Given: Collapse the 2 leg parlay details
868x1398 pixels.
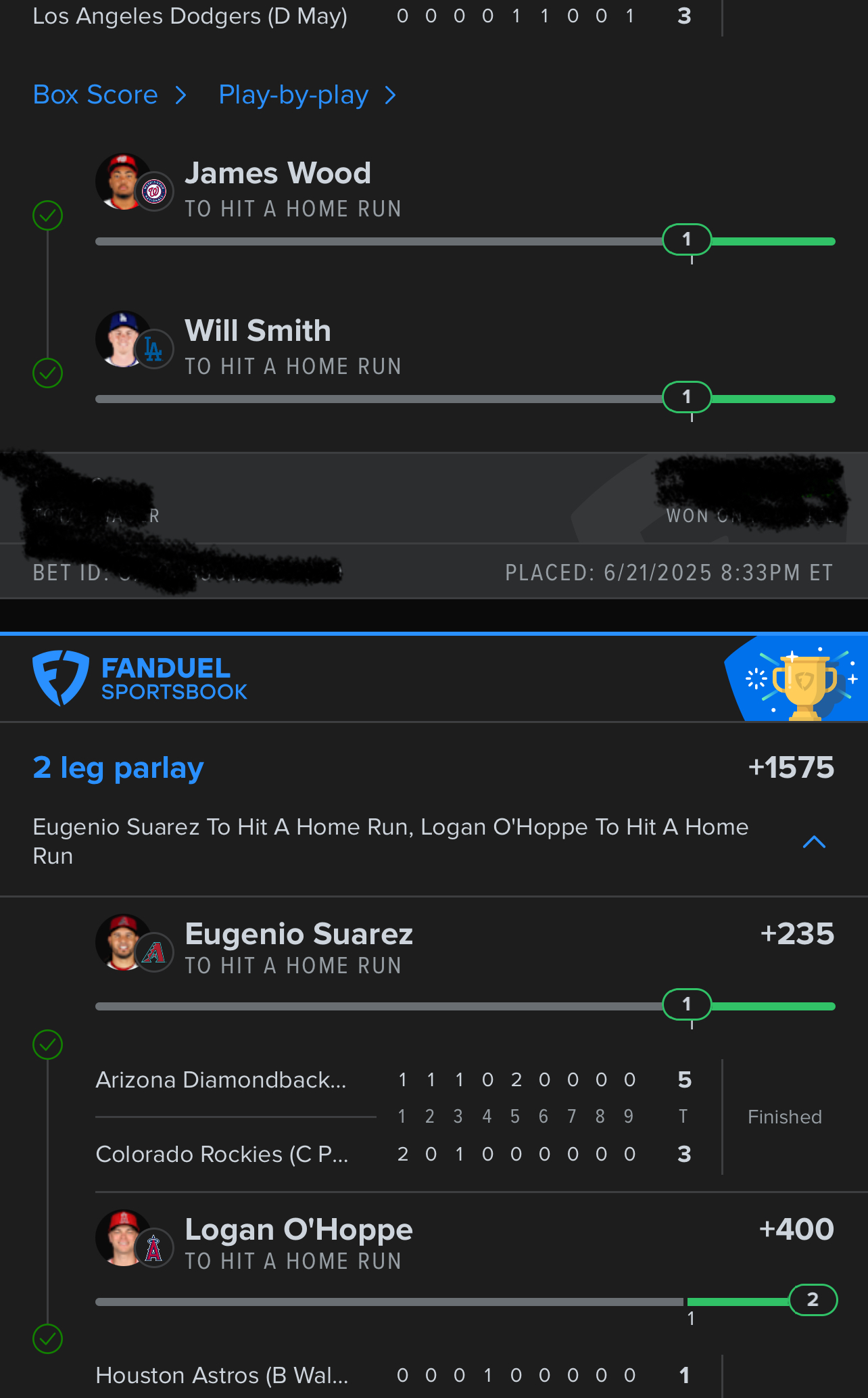Looking at the screenshot, I should click(x=814, y=842).
